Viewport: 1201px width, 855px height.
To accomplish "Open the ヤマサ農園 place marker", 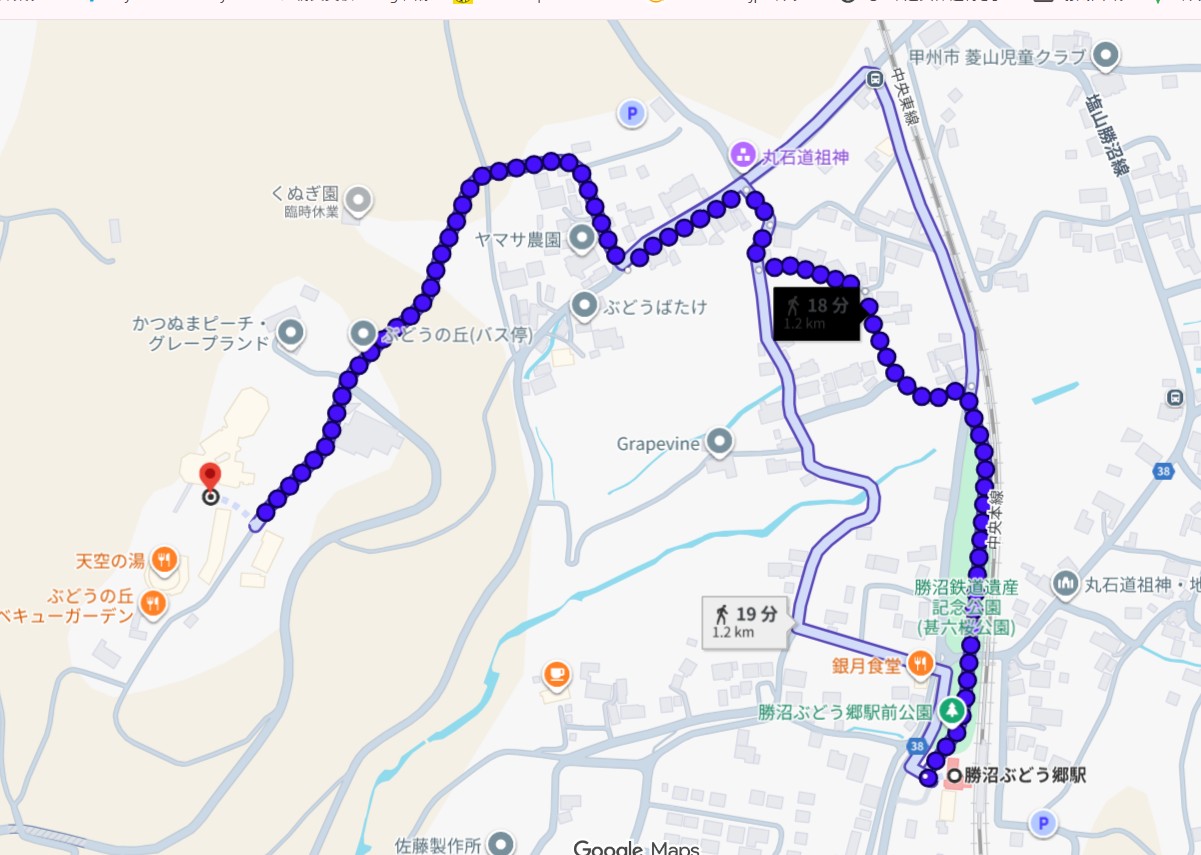I will tap(582, 238).
